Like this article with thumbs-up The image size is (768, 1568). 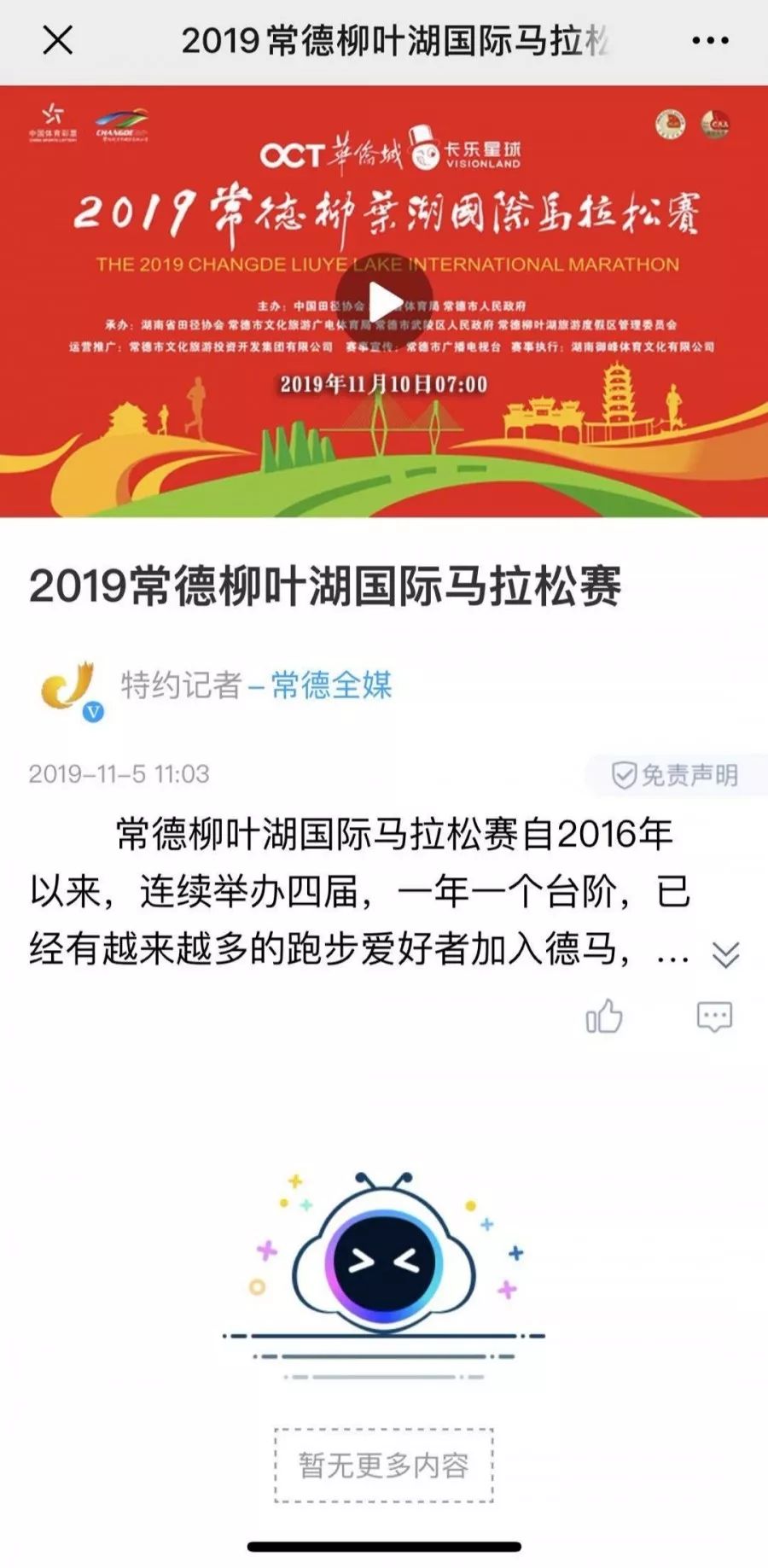pyautogui.click(x=604, y=1016)
